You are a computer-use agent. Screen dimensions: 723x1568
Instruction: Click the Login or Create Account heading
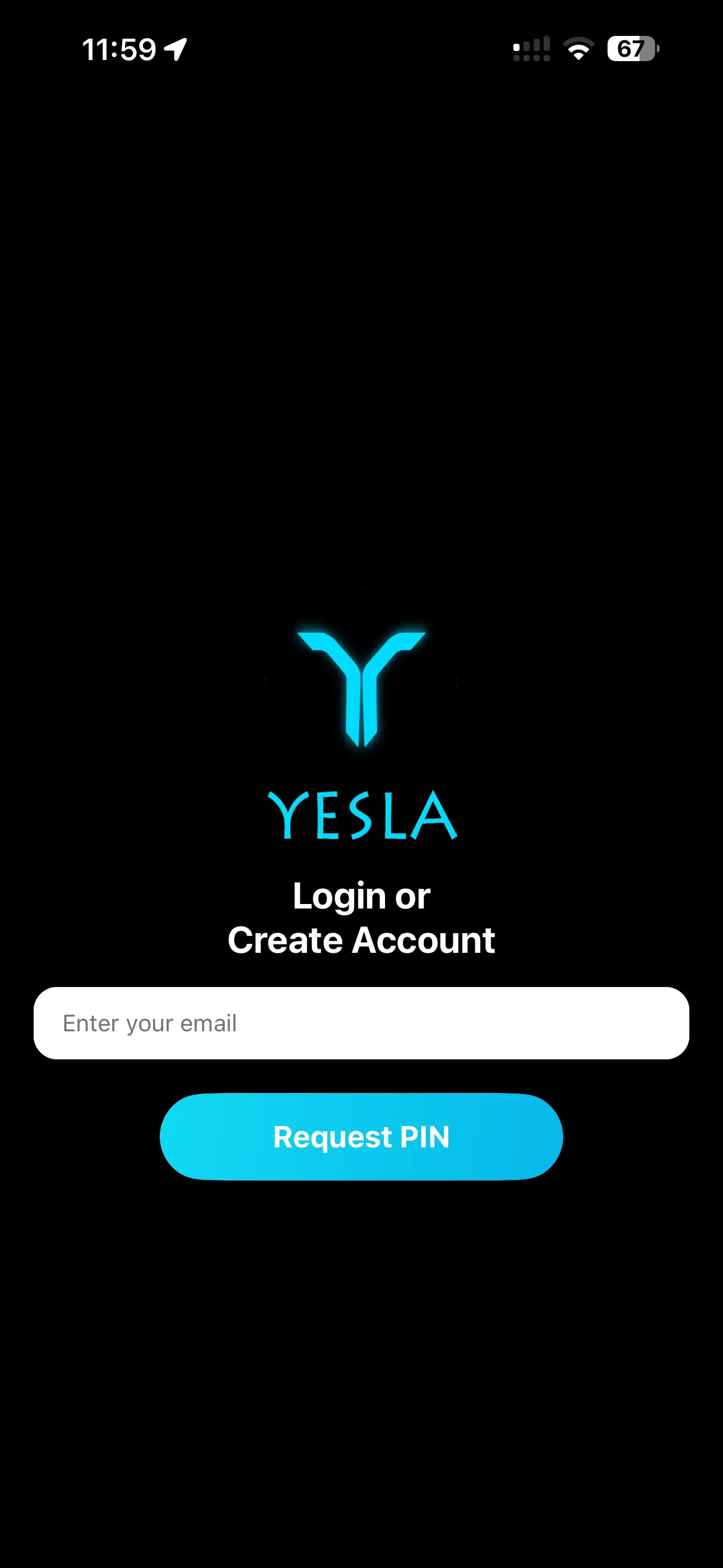tap(361, 916)
